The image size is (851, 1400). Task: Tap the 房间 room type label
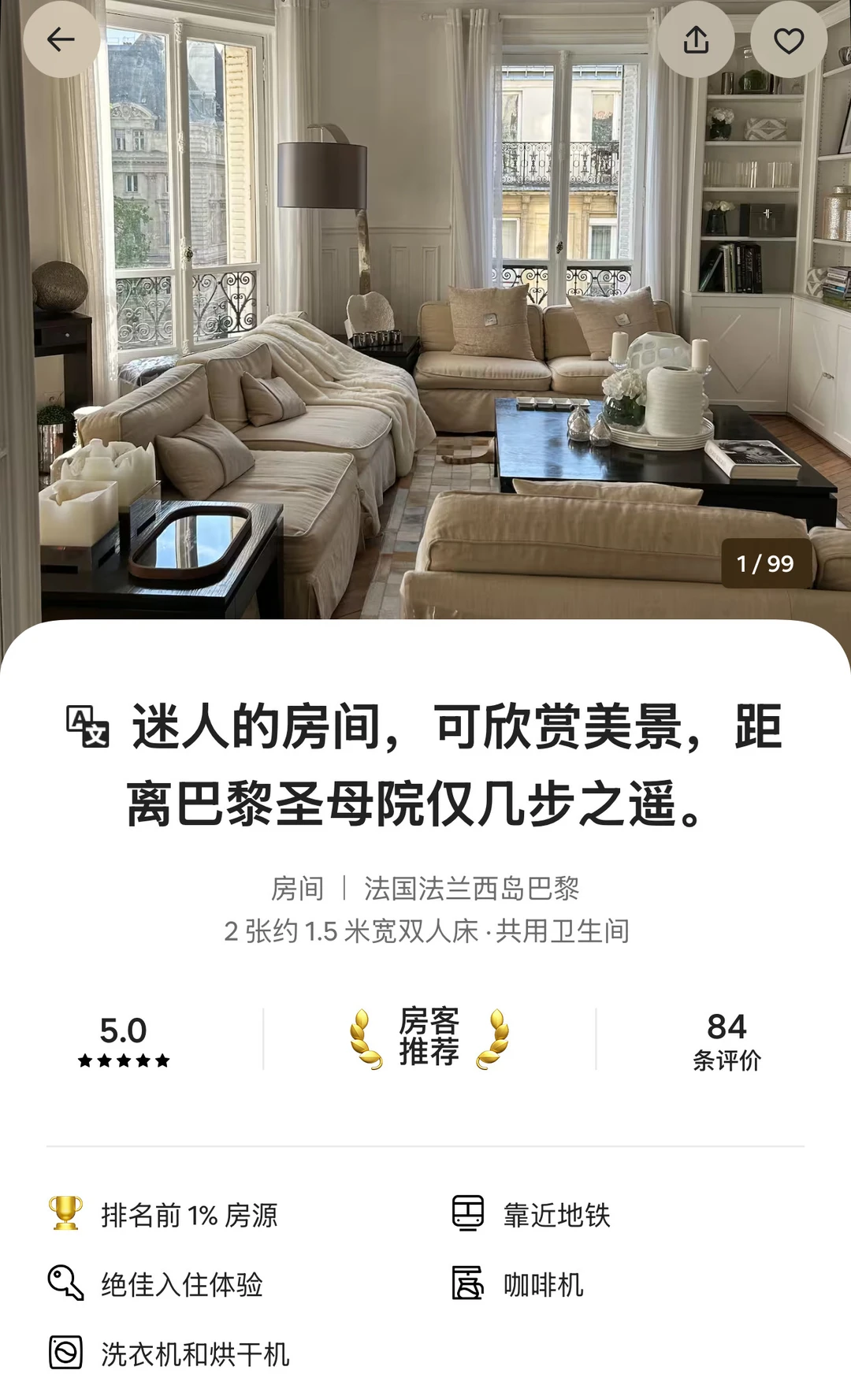[298, 889]
